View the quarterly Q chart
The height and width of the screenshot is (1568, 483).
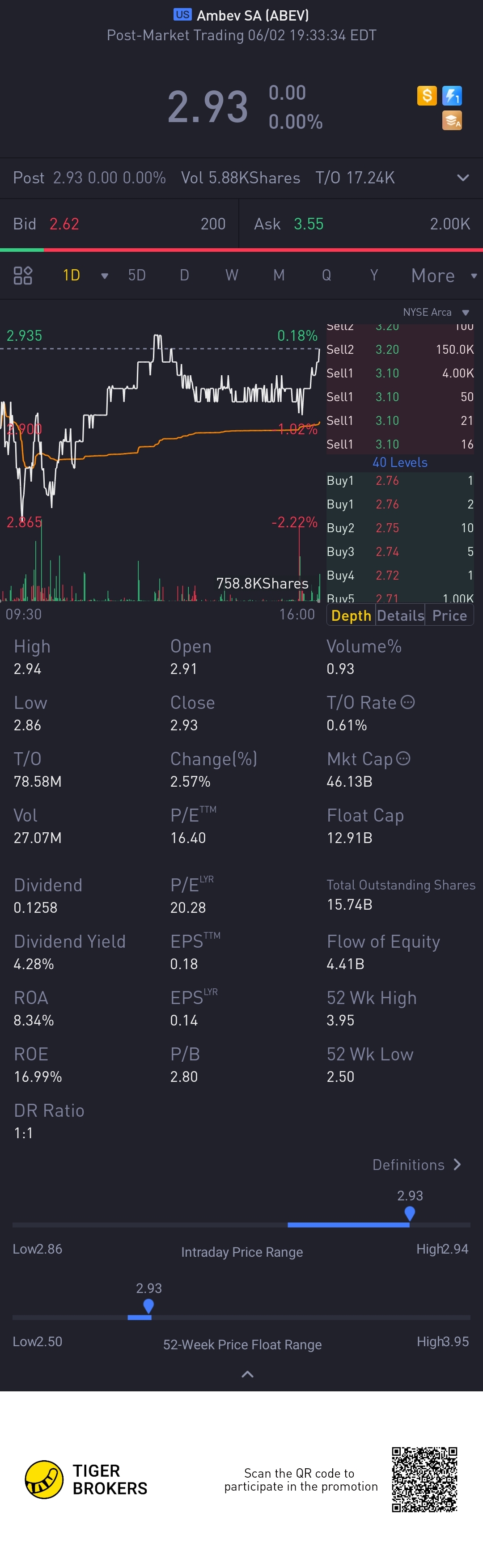click(x=326, y=276)
